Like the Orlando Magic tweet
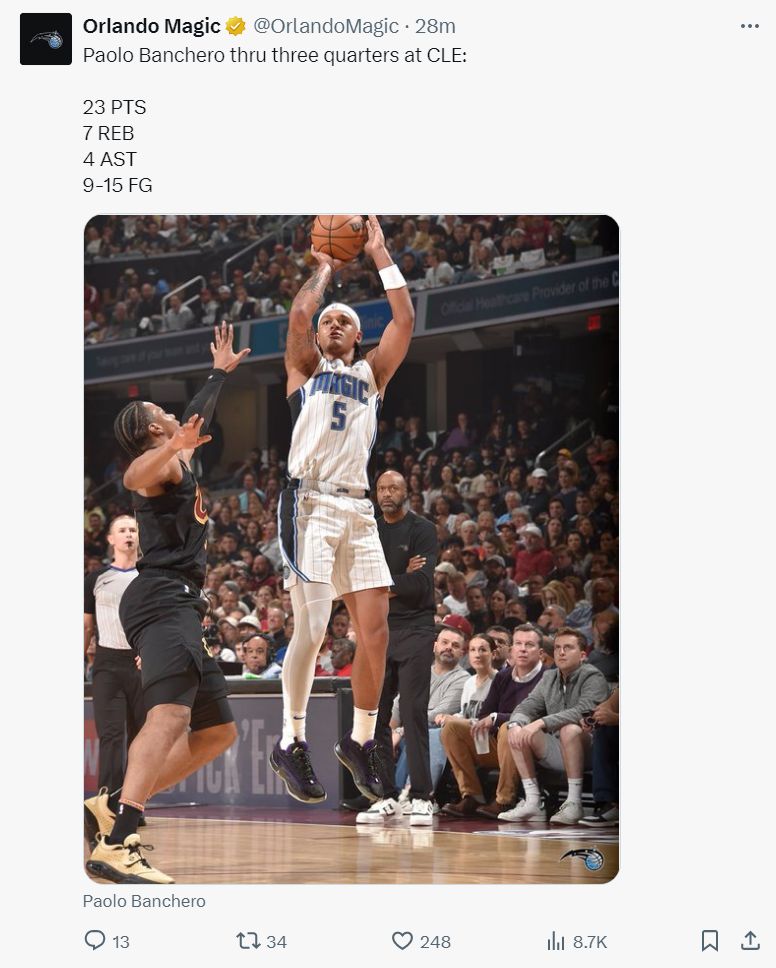 click(x=403, y=941)
